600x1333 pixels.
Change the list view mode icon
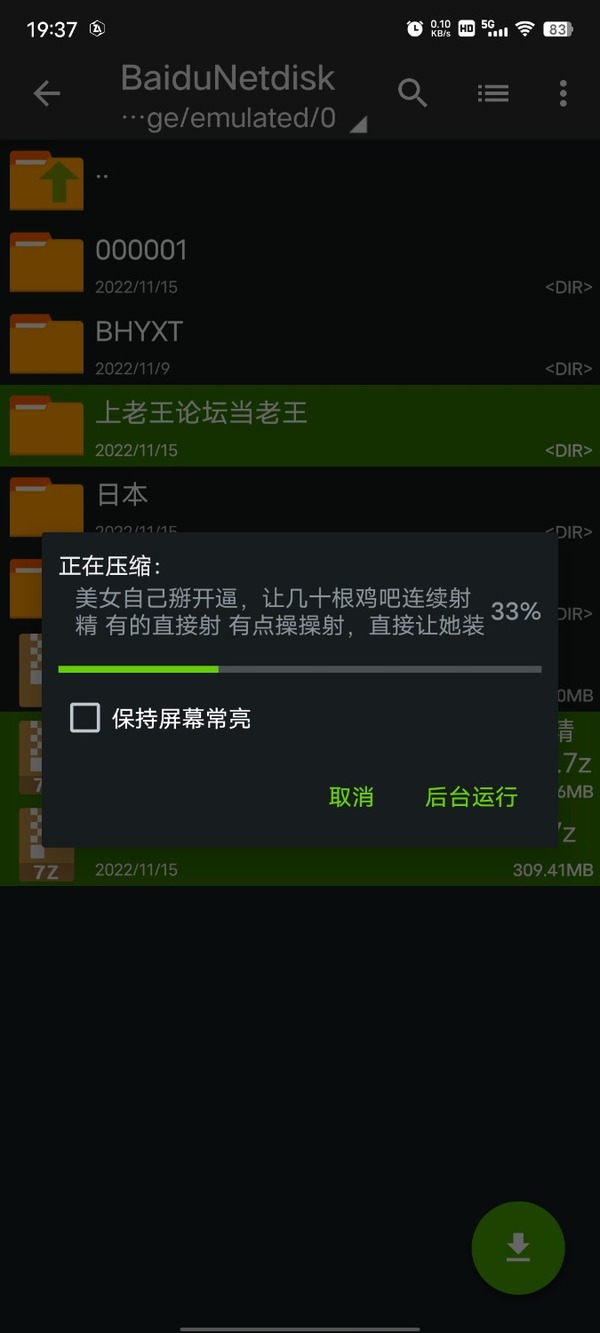point(492,94)
